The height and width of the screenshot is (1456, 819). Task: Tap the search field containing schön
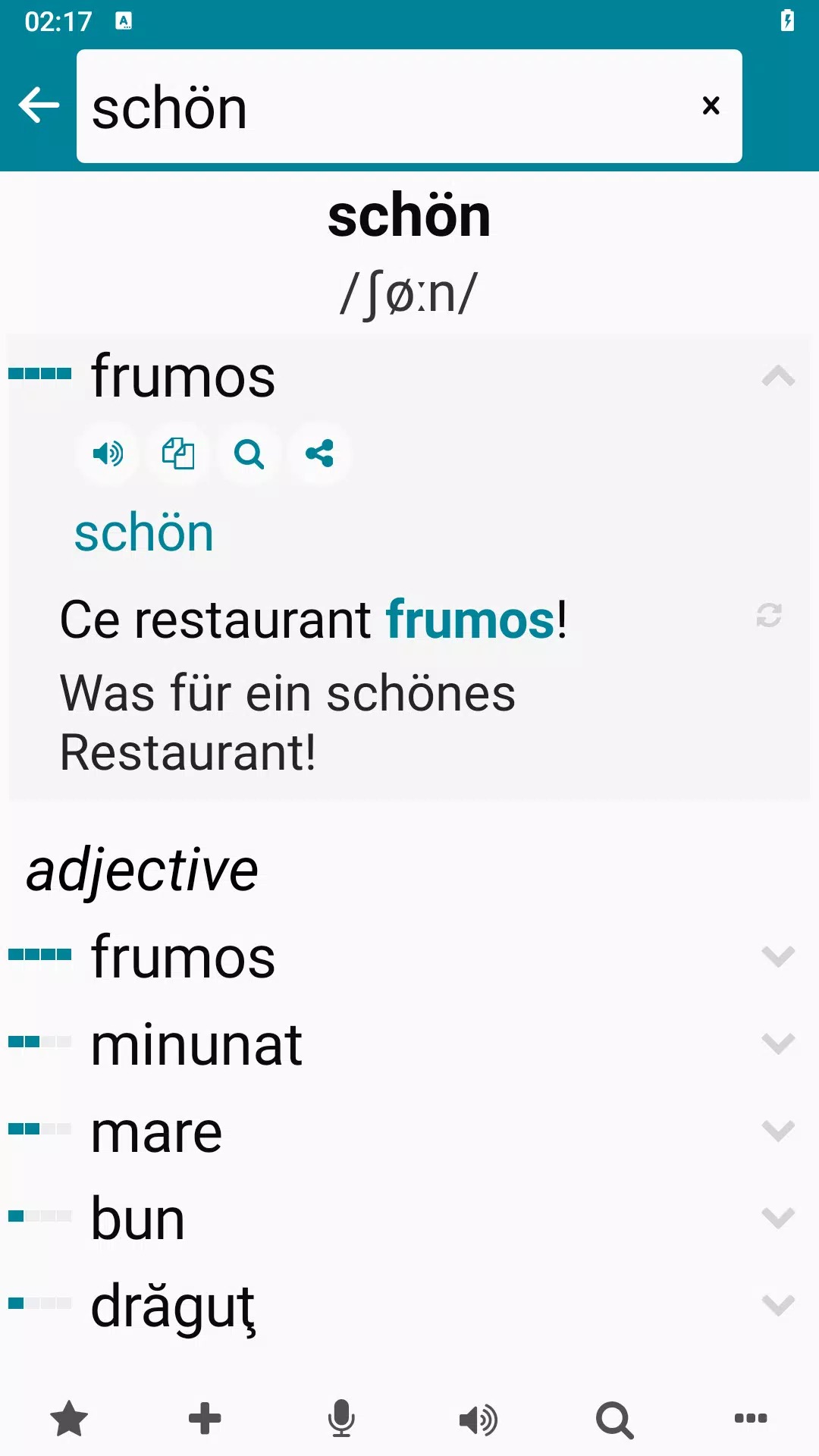(x=379, y=107)
